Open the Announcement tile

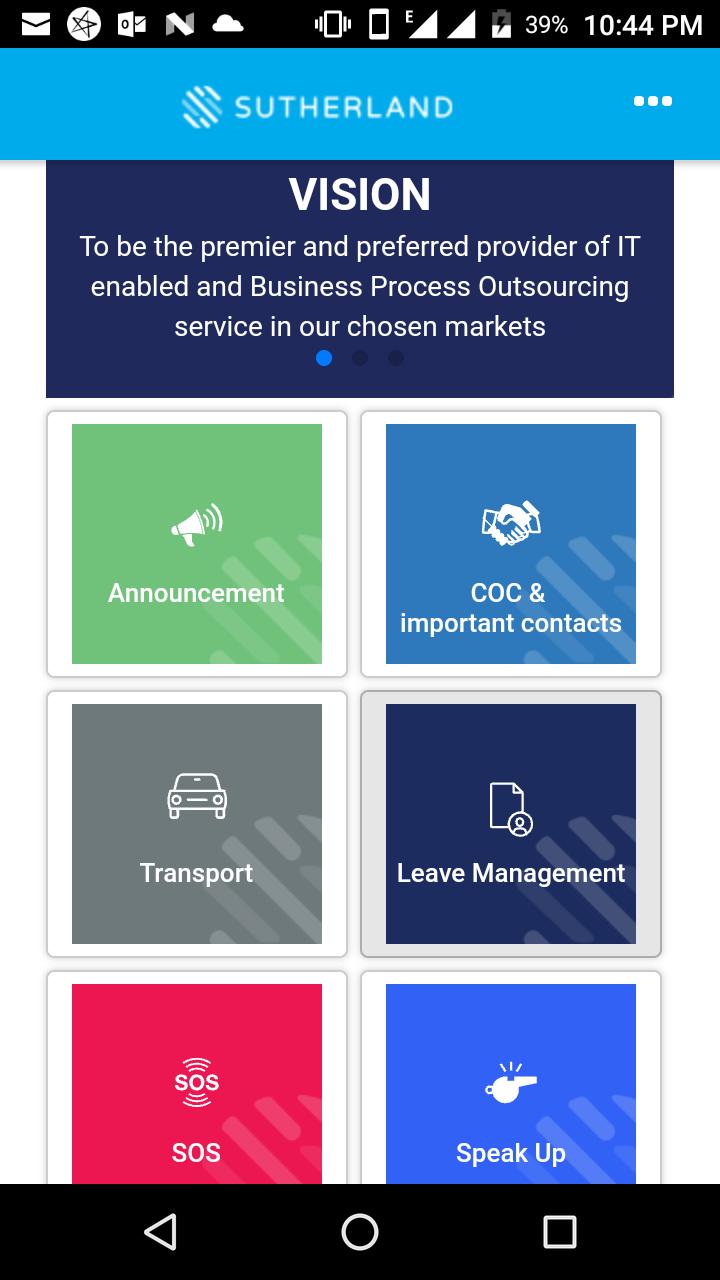coord(197,544)
